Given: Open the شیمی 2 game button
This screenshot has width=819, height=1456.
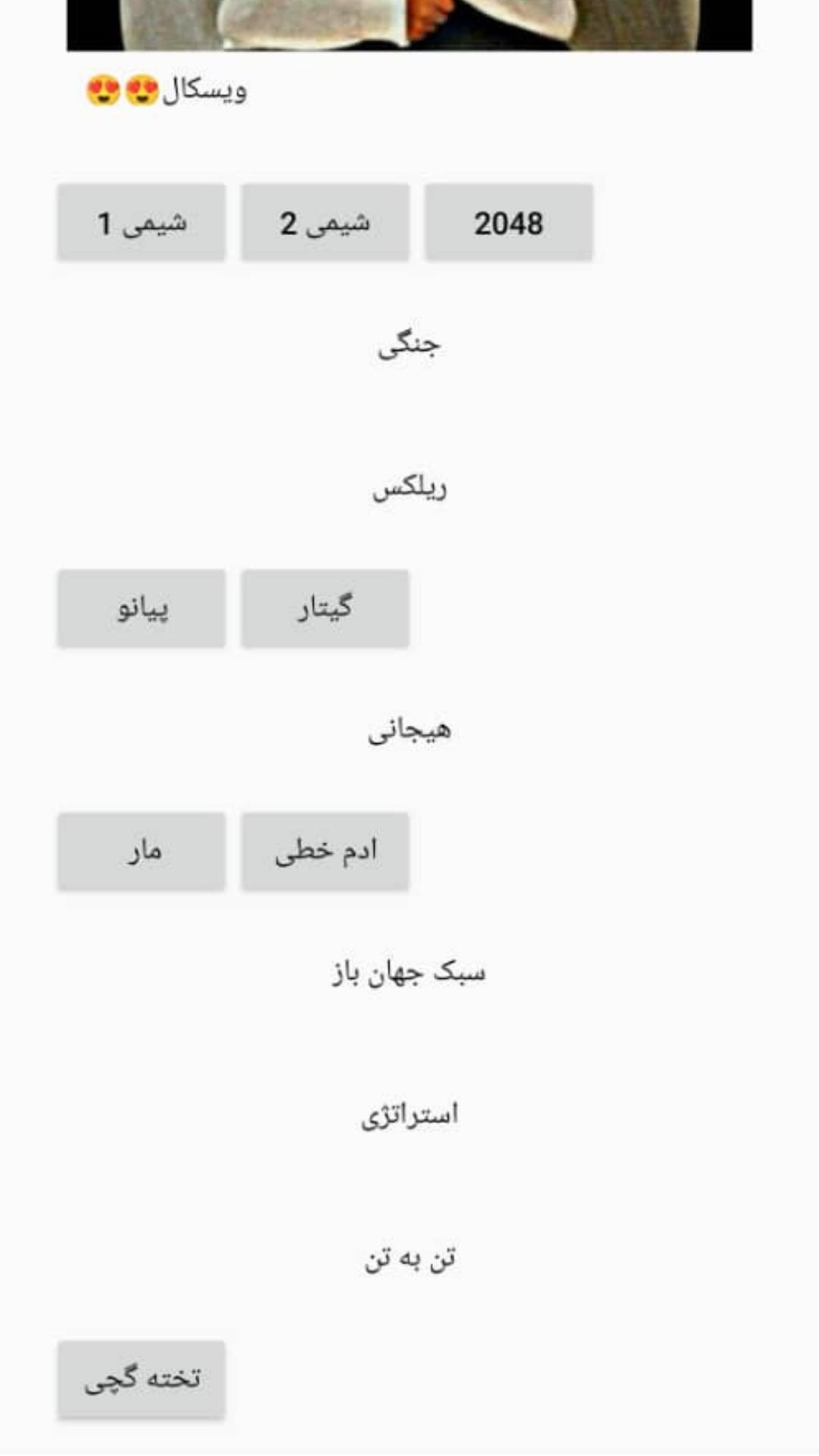Looking at the screenshot, I should click(x=325, y=223).
